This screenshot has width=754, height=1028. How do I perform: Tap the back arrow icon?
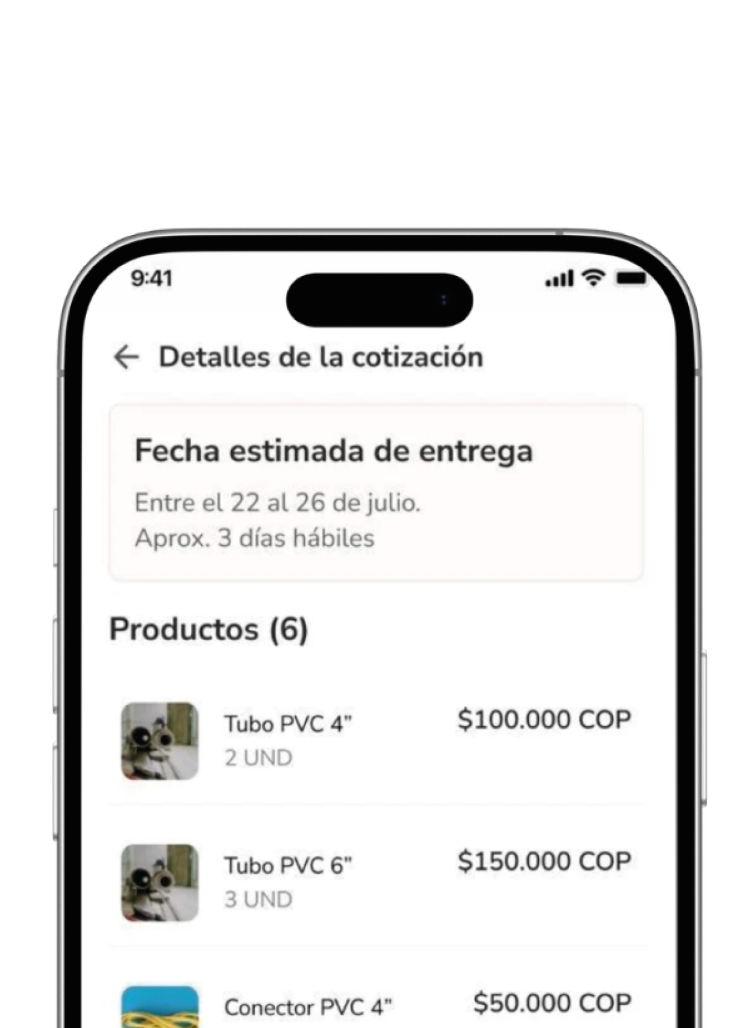pos(126,357)
